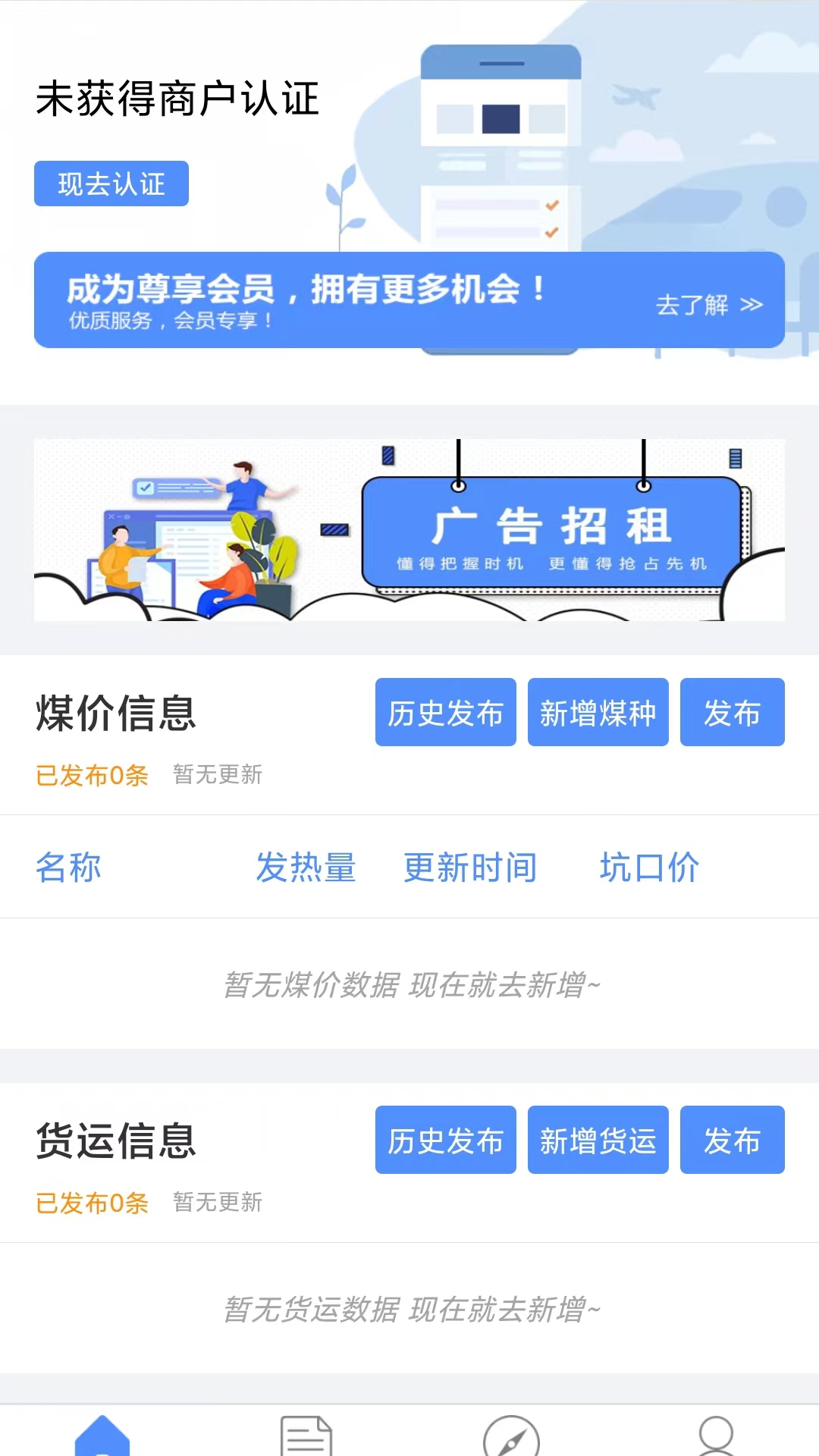The width and height of the screenshot is (819, 1456).
Task: Switch to the compass discover tab
Action: tap(511, 1436)
